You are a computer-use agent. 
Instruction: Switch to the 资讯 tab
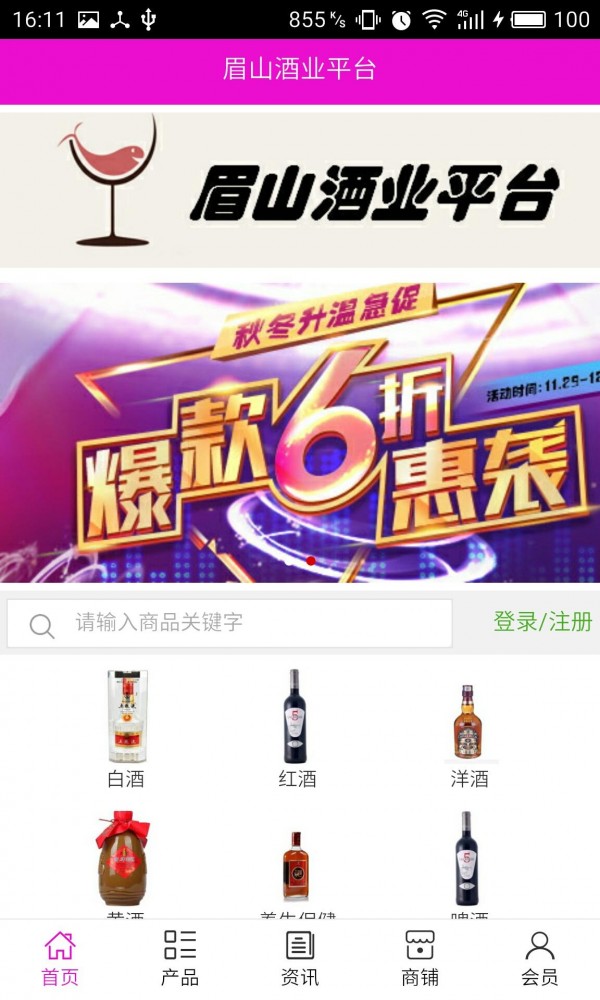300,958
